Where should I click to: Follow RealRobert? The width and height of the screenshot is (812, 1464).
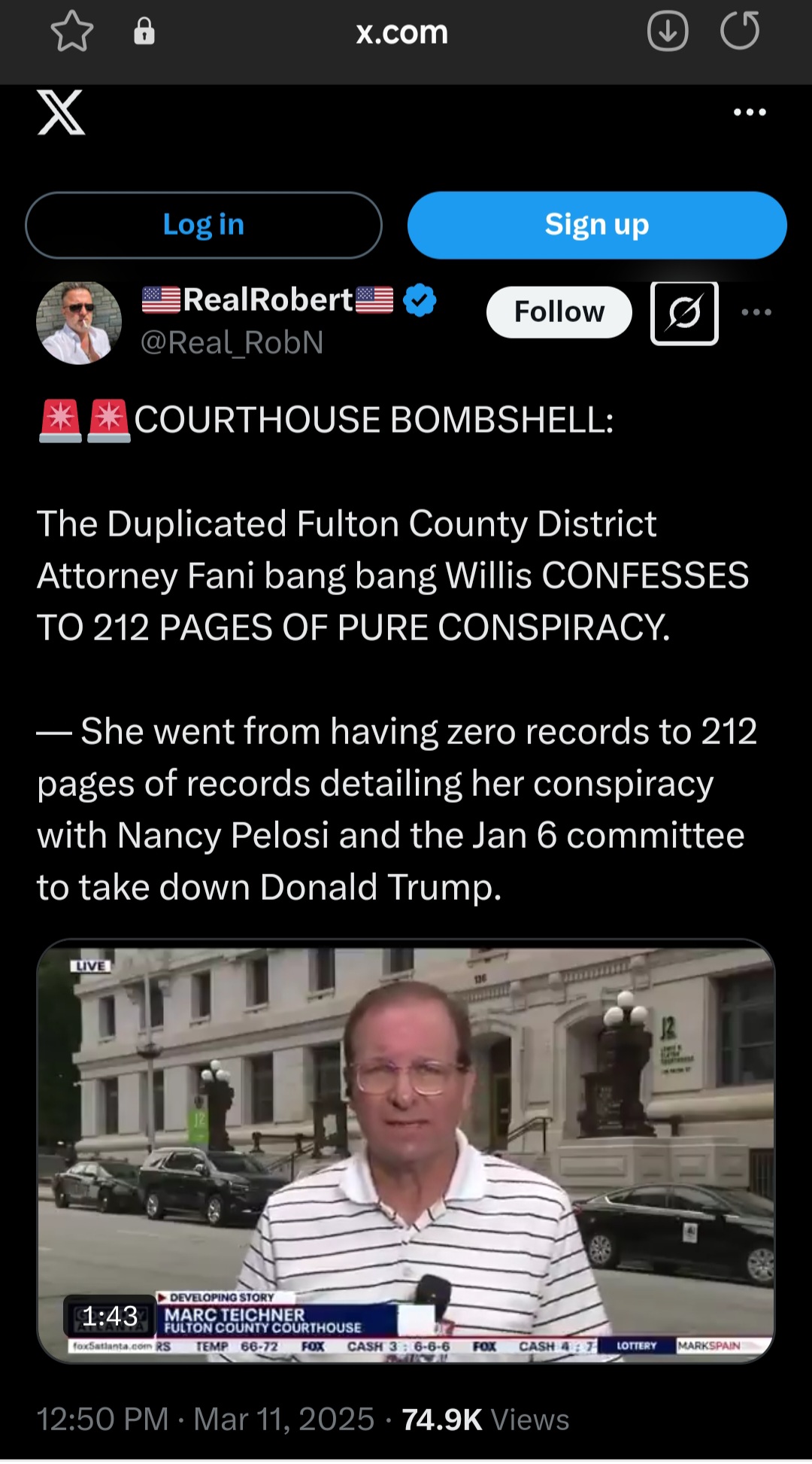(x=559, y=312)
